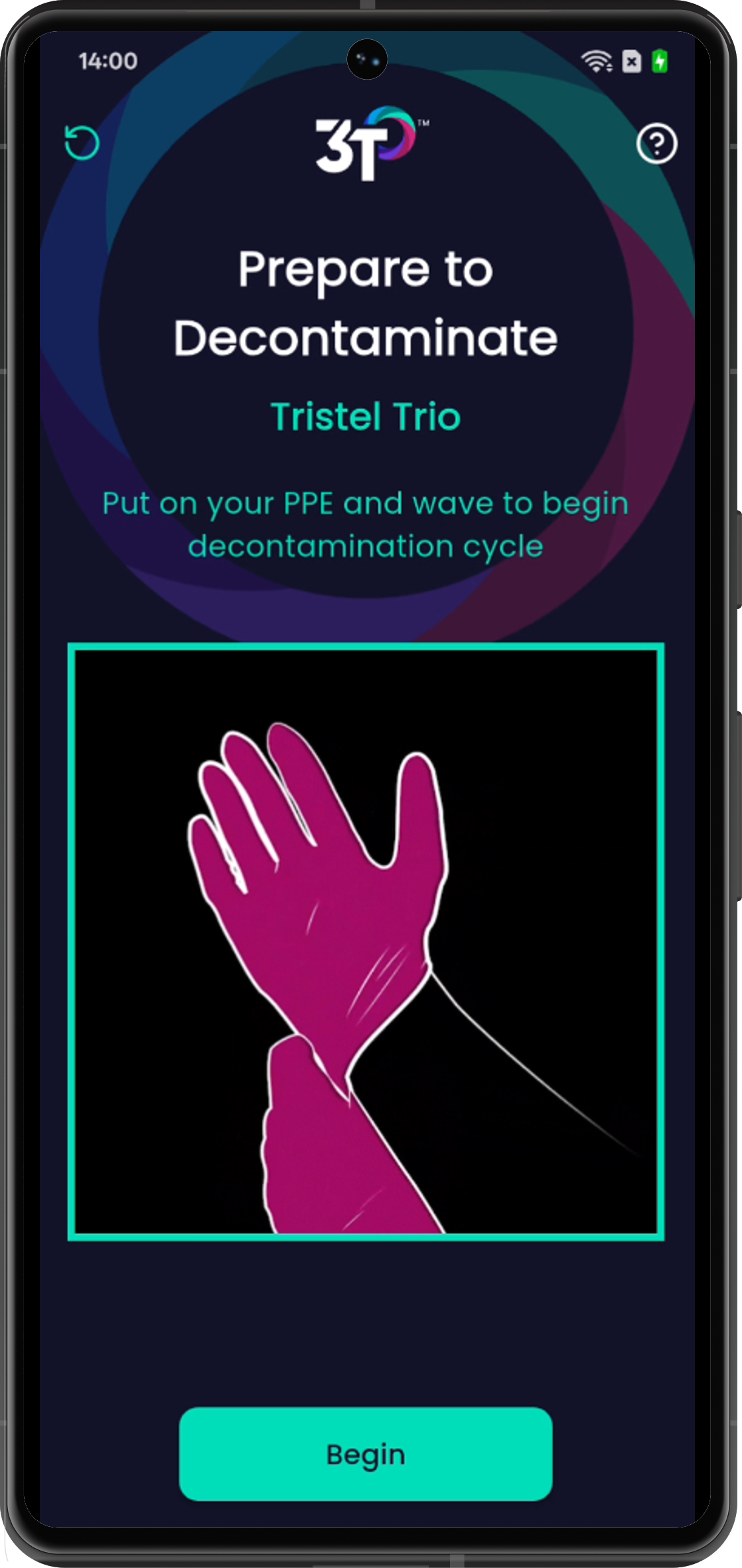Tap the Begin button
This screenshot has height=1568, width=742.
pyautogui.click(x=366, y=1454)
